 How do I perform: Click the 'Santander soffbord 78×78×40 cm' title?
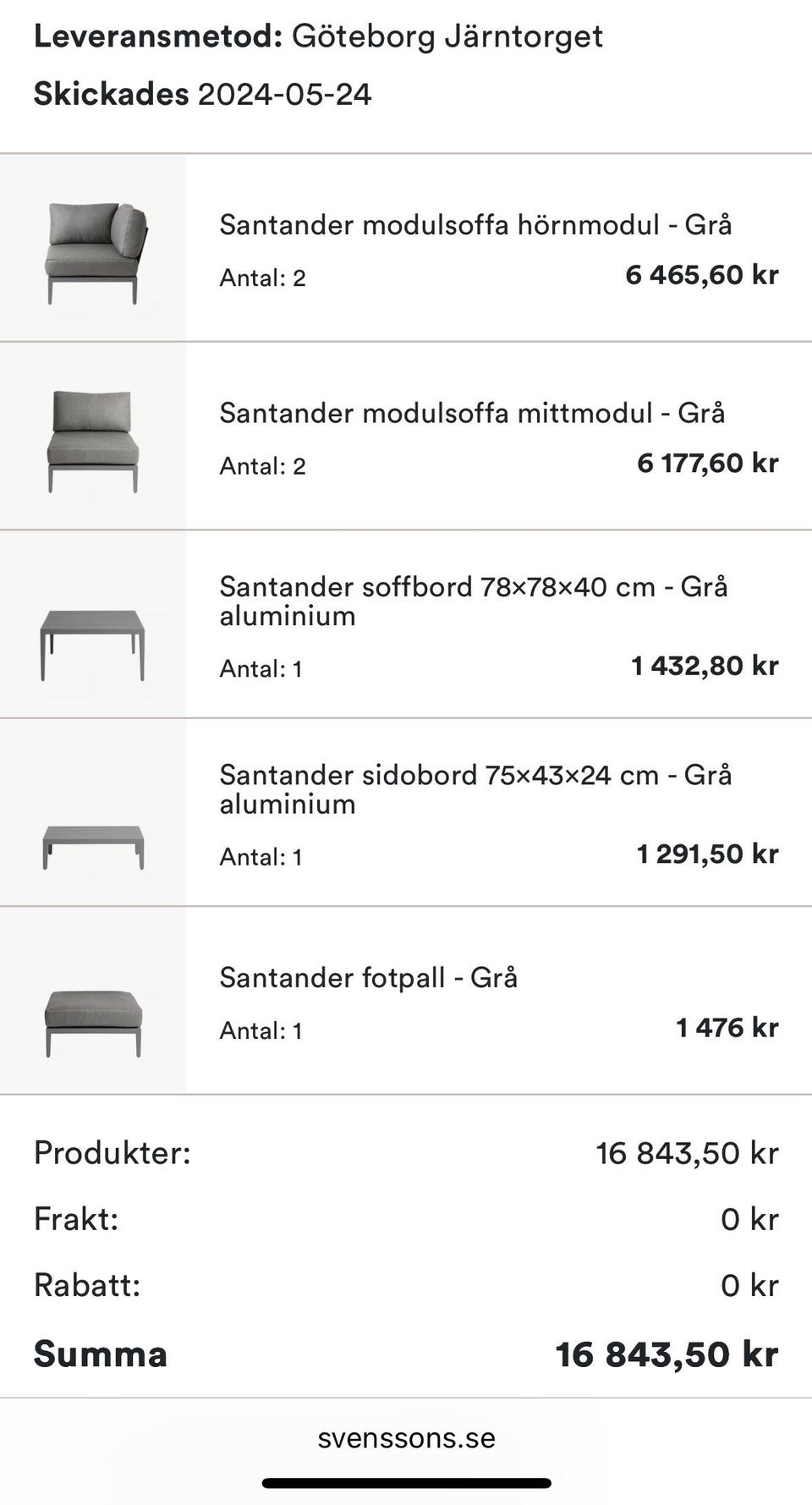coord(476,585)
